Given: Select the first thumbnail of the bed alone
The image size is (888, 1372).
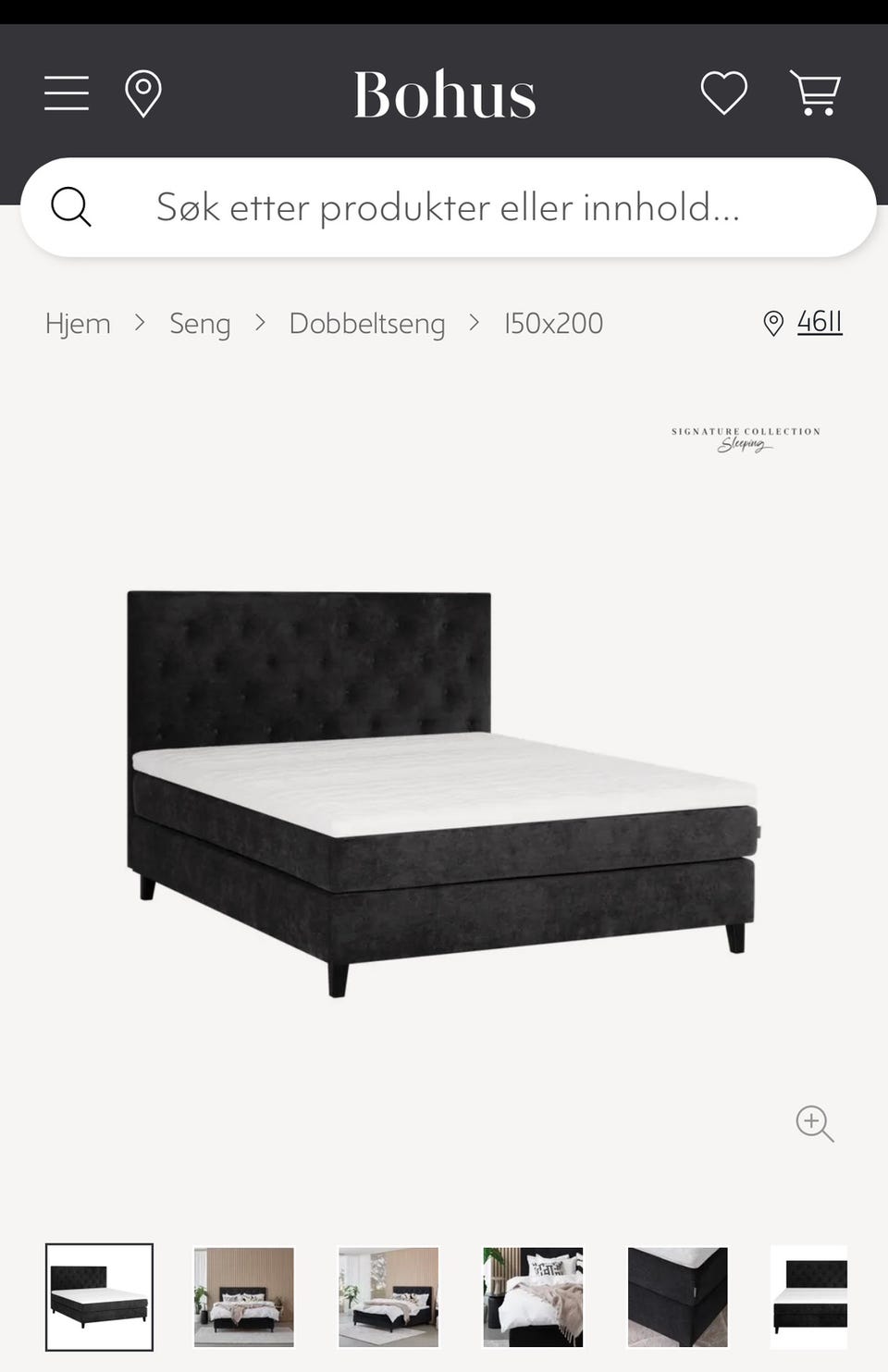Looking at the screenshot, I should click(100, 1296).
